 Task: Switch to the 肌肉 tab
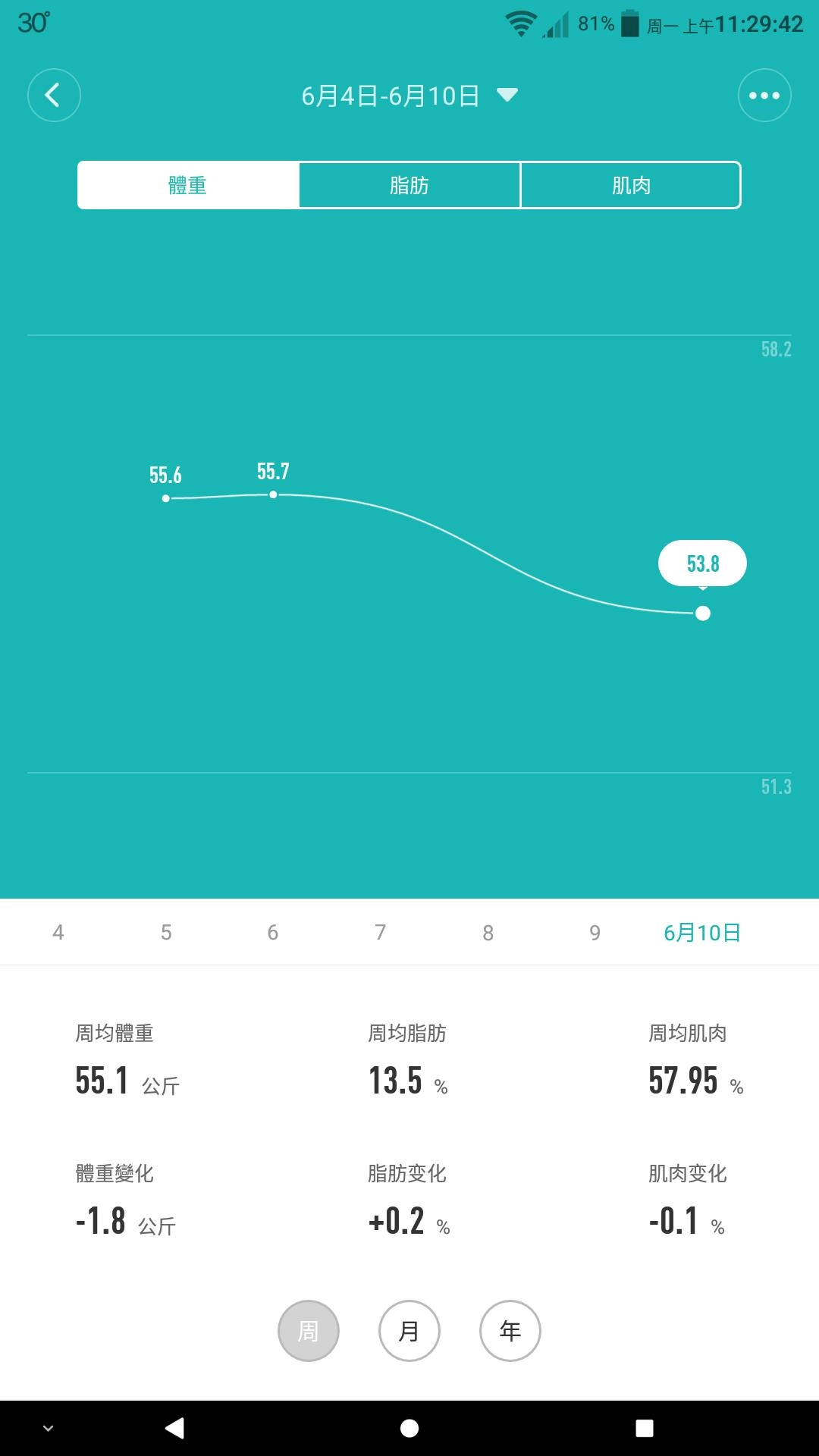click(x=631, y=185)
